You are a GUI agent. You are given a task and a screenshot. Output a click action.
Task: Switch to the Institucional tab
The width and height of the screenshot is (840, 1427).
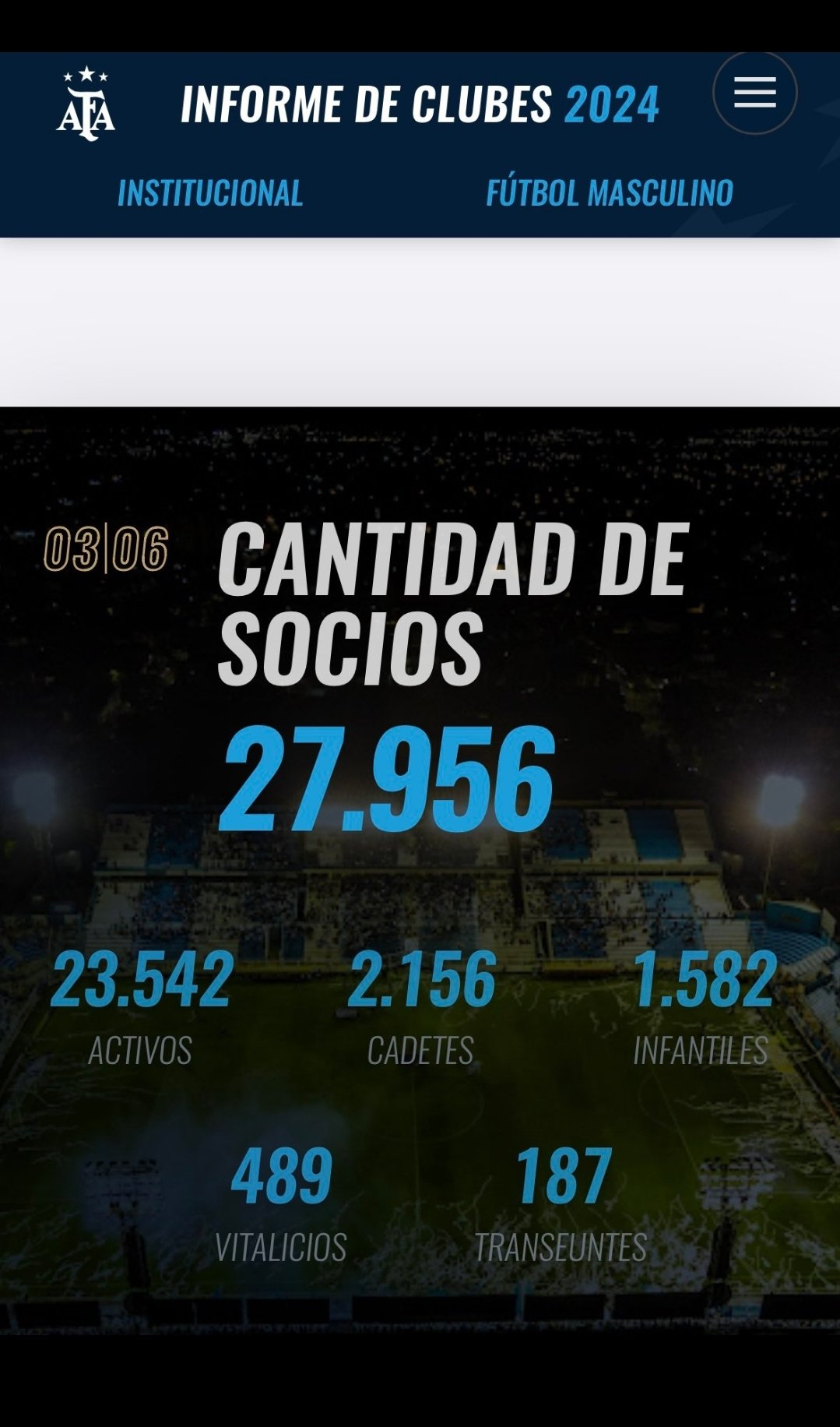tap(210, 193)
